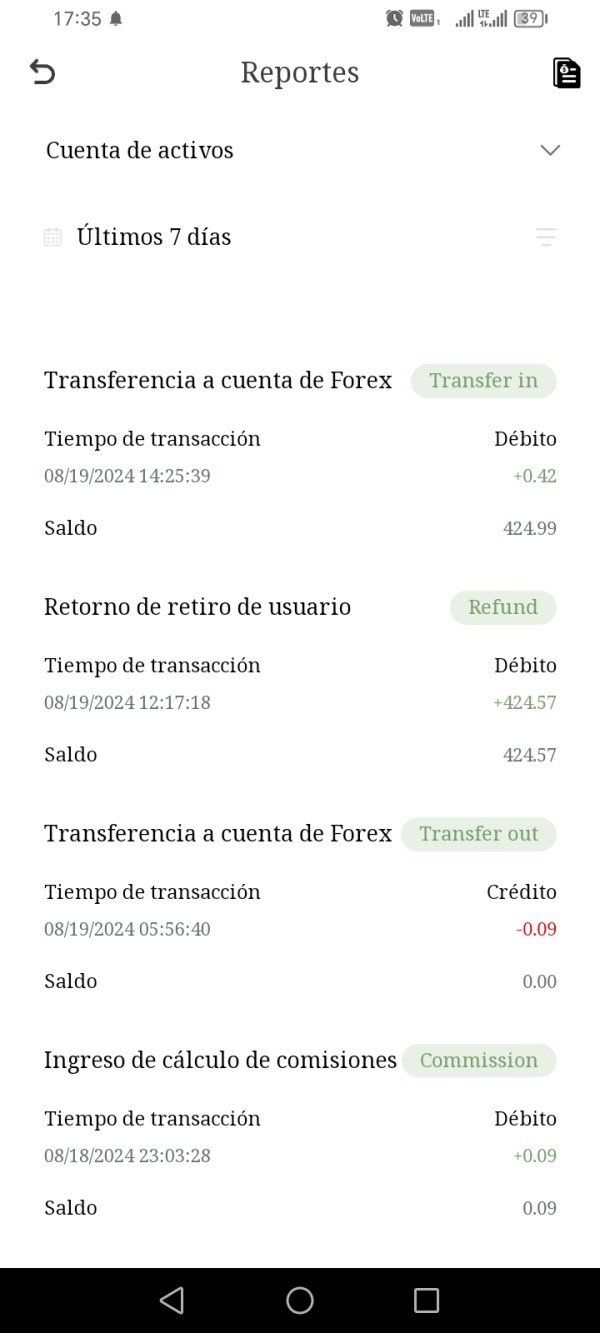Open the filter lines icon
The width and height of the screenshot is (600, 1333).
(546, 237)
